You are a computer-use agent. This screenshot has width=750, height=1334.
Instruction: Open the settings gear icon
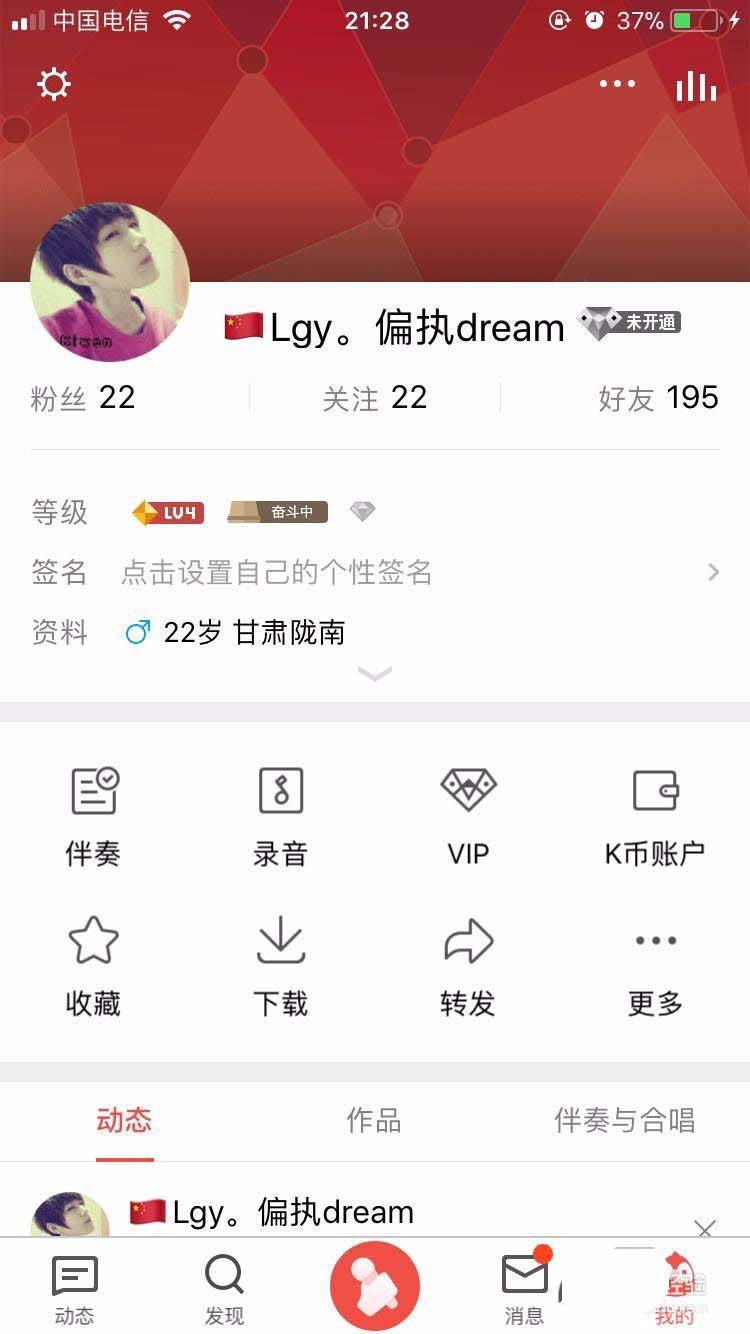54,84
